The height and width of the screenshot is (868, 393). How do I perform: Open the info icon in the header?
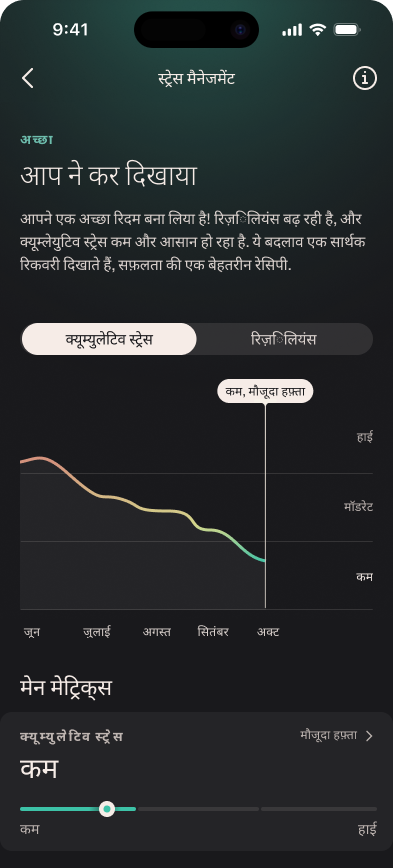pyautogui.click(x=365, y=78)
